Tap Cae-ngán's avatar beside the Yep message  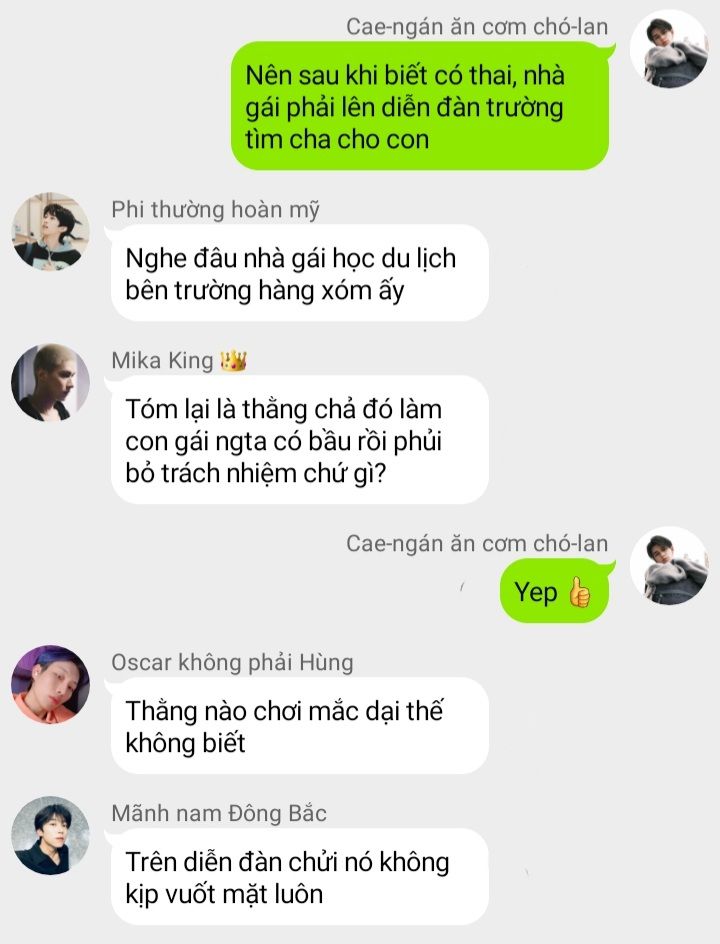tap(670, 566)
